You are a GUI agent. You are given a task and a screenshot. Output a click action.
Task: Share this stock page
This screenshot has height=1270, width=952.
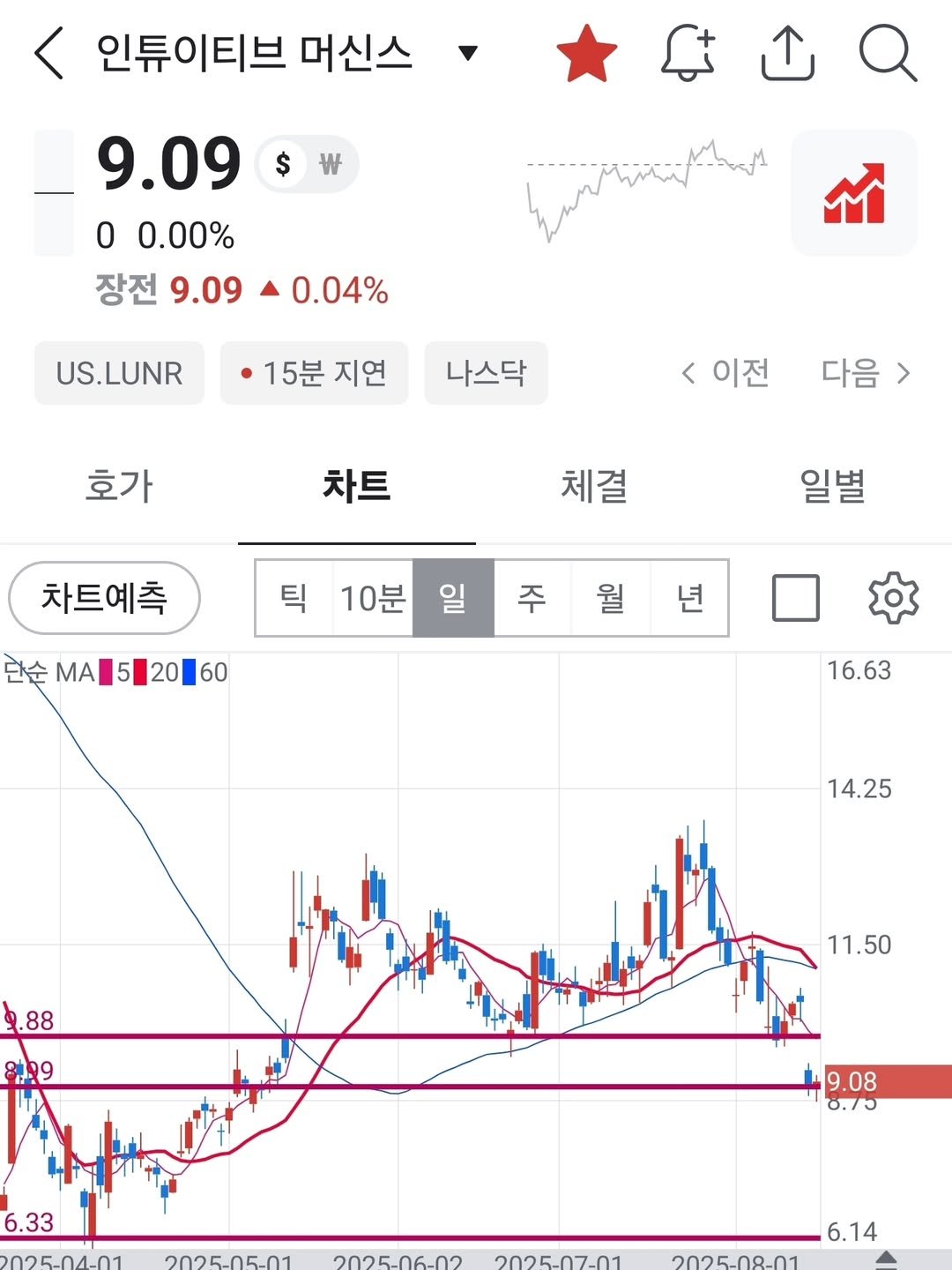pos(787,53)
